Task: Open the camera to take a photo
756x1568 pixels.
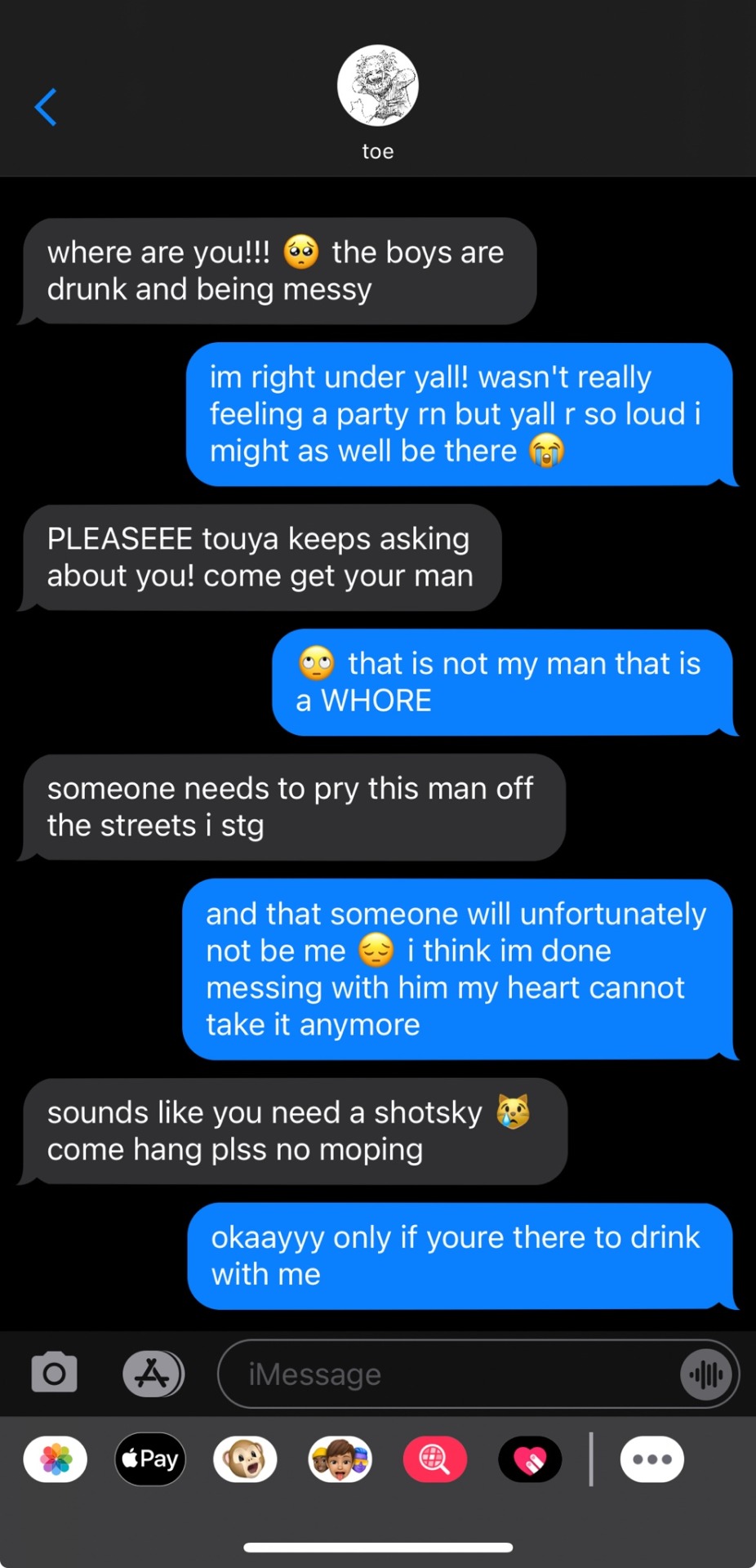Action: coord(55,1374)
